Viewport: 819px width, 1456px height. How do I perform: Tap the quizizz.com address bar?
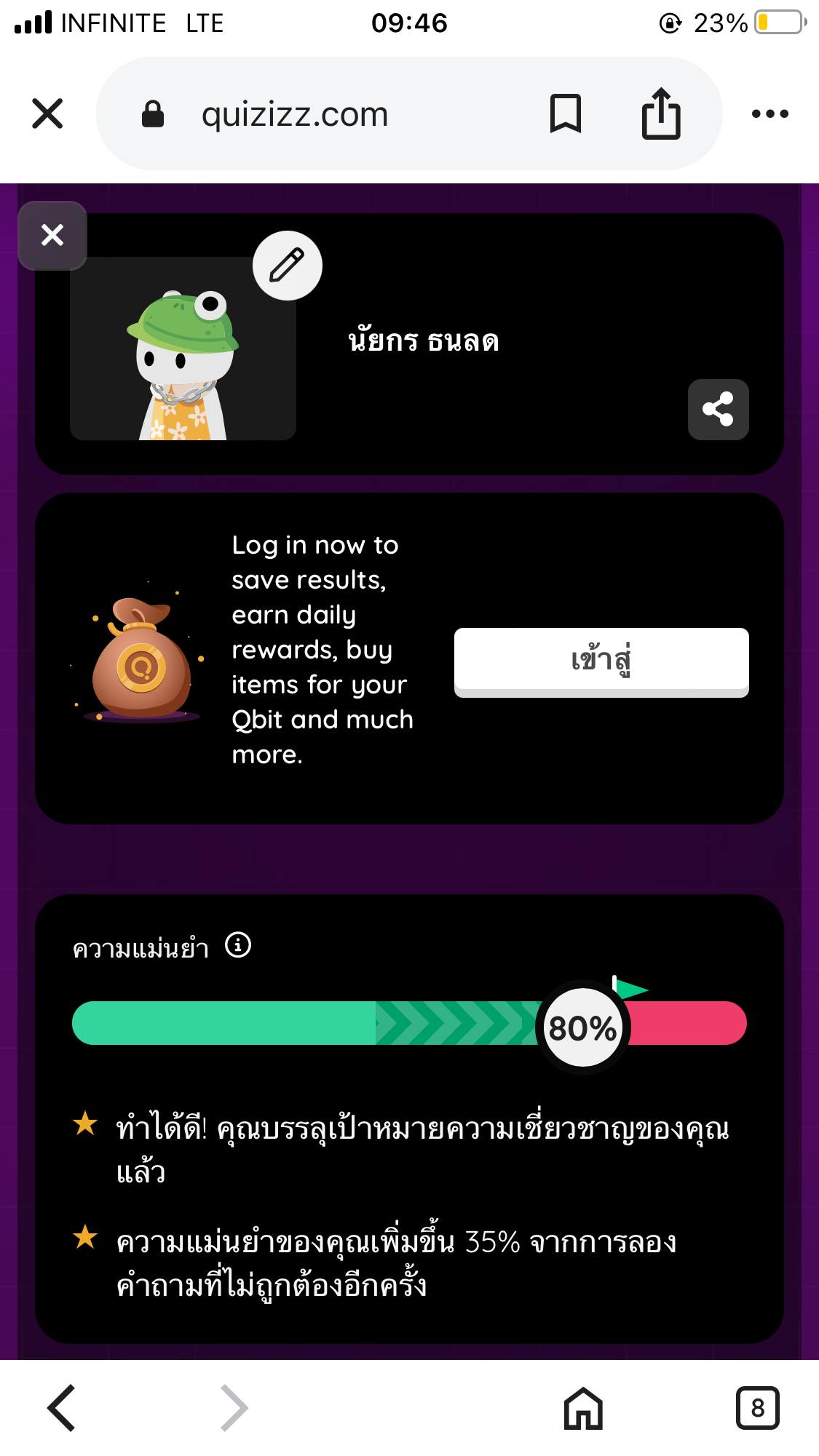[295, 114]
